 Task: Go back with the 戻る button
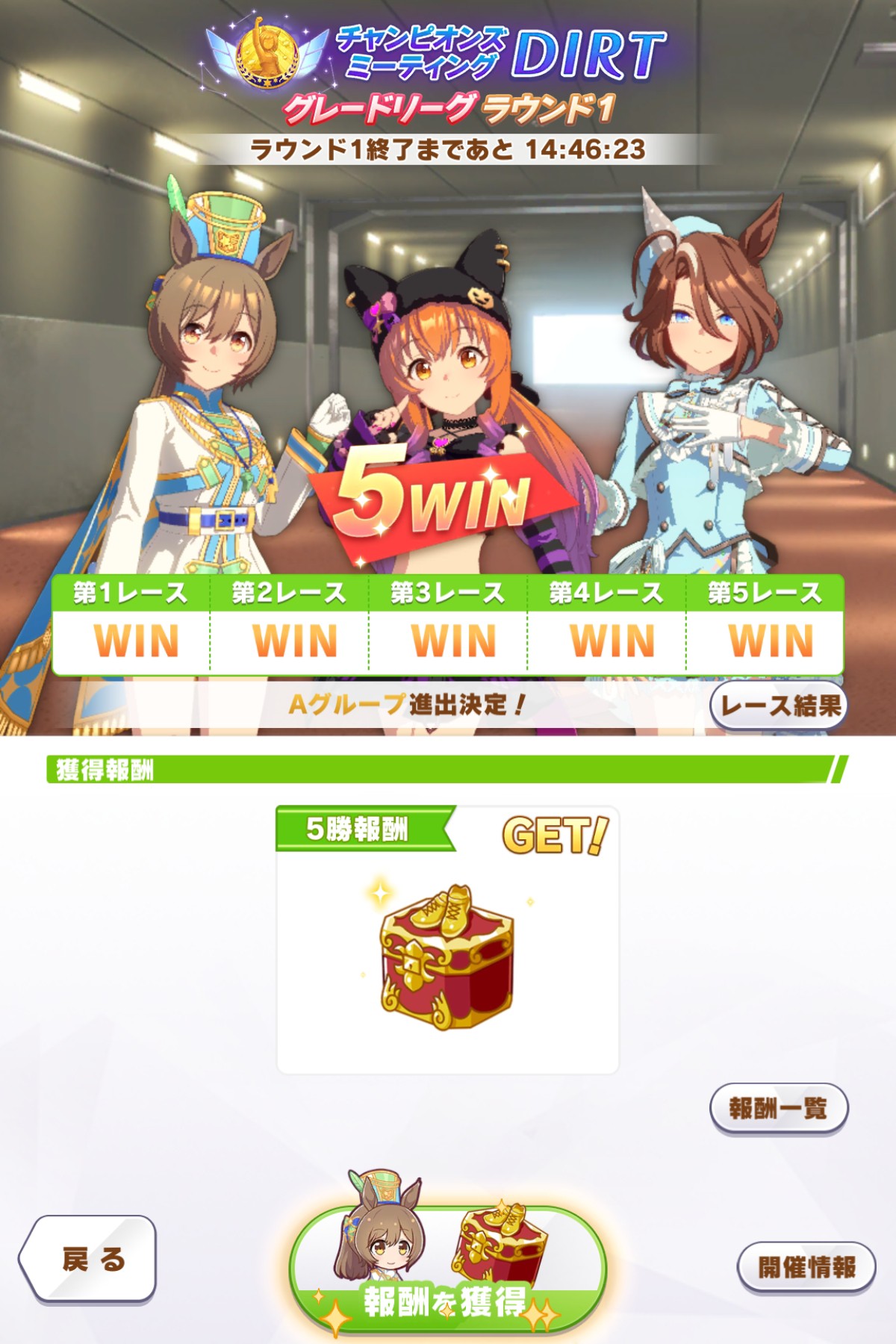[90, 1259]
